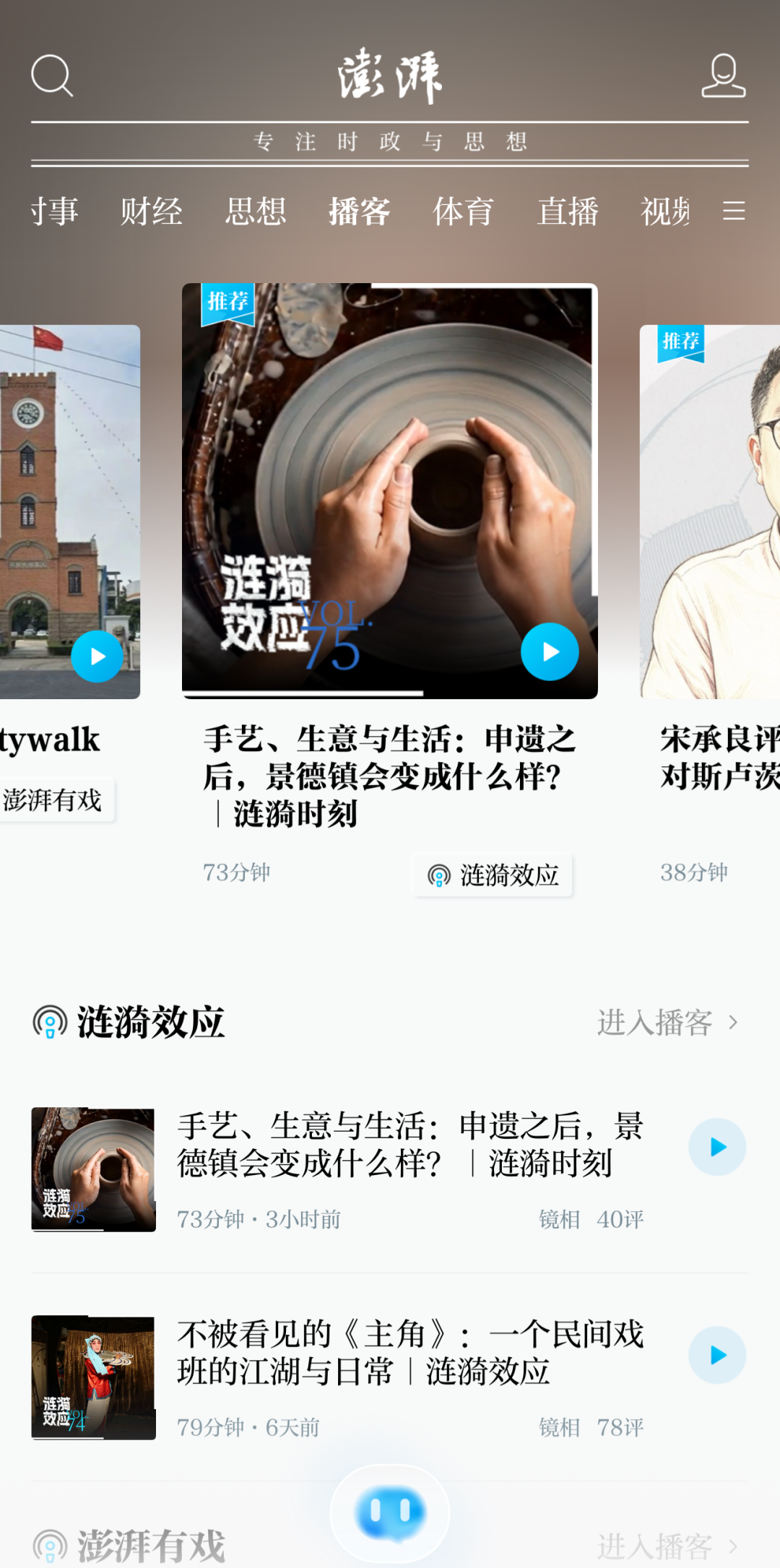Play 手艺、生意与生活 from the list
This screenshot has width=780, height=1568.
click(x=717, y=1147)
